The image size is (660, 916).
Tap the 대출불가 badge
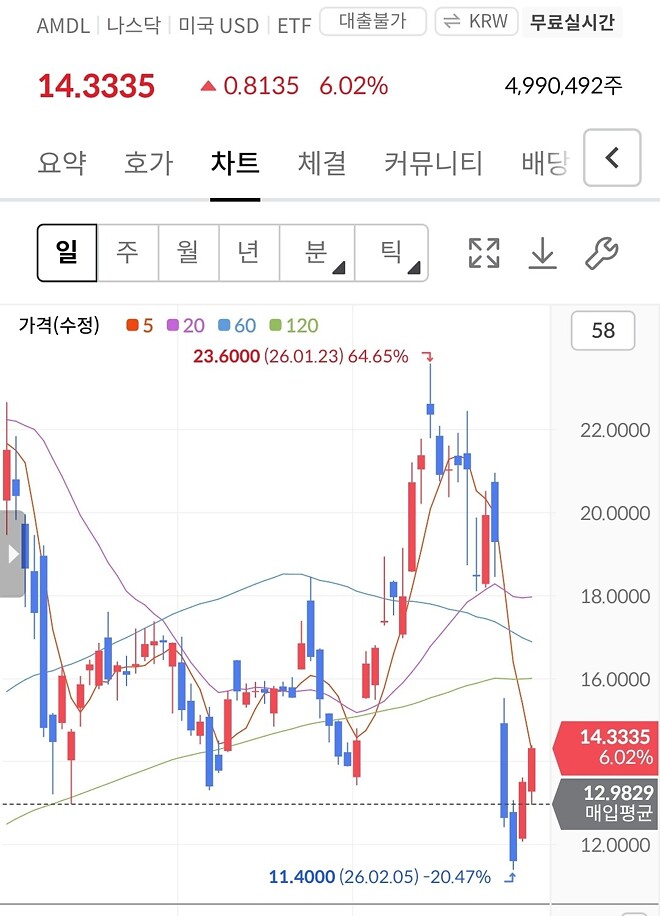(x=373, y=22)
